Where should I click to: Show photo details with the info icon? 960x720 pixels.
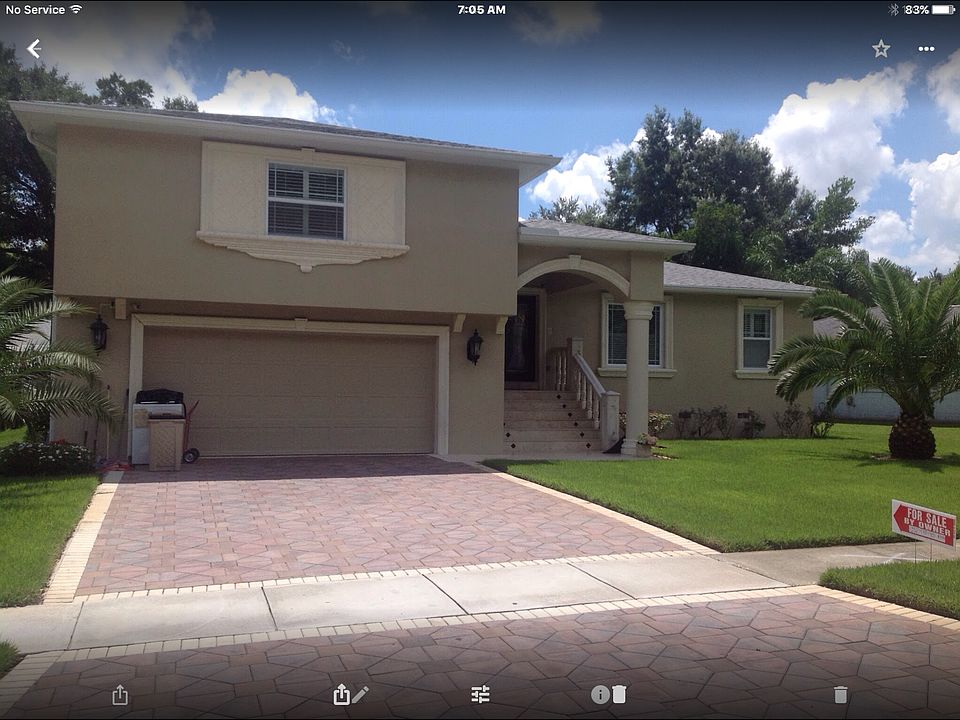coord(599,694)
